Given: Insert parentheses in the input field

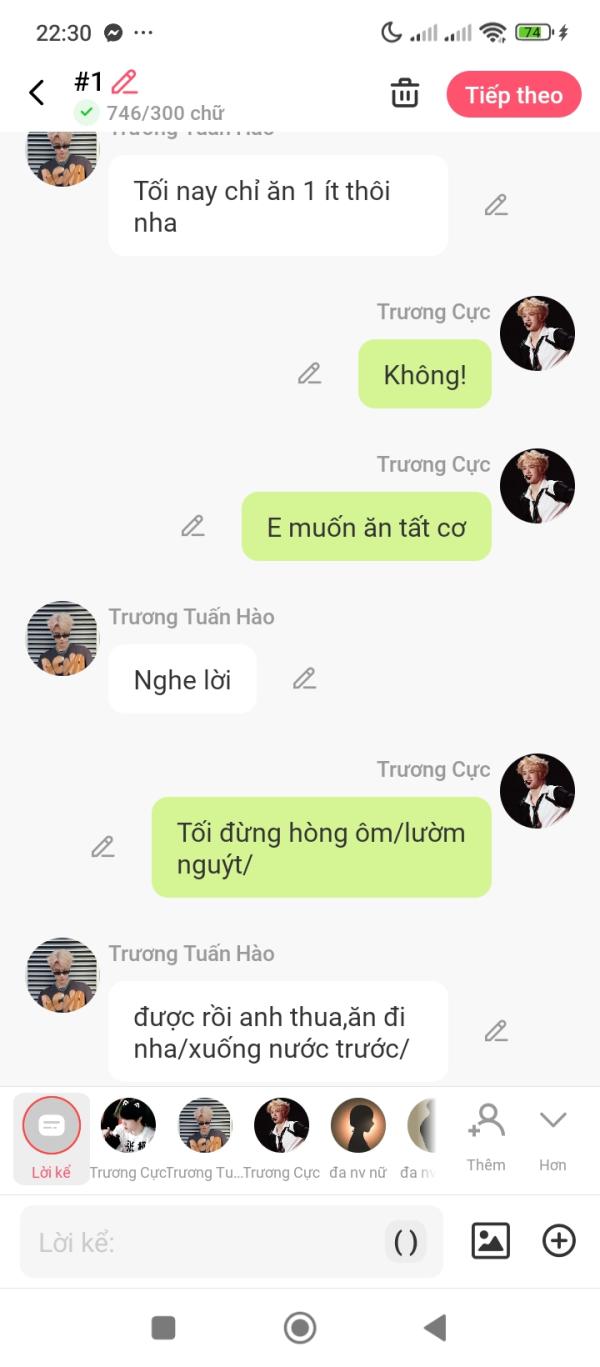Looking at the screenshot, I should click(x=406, y=1242).
